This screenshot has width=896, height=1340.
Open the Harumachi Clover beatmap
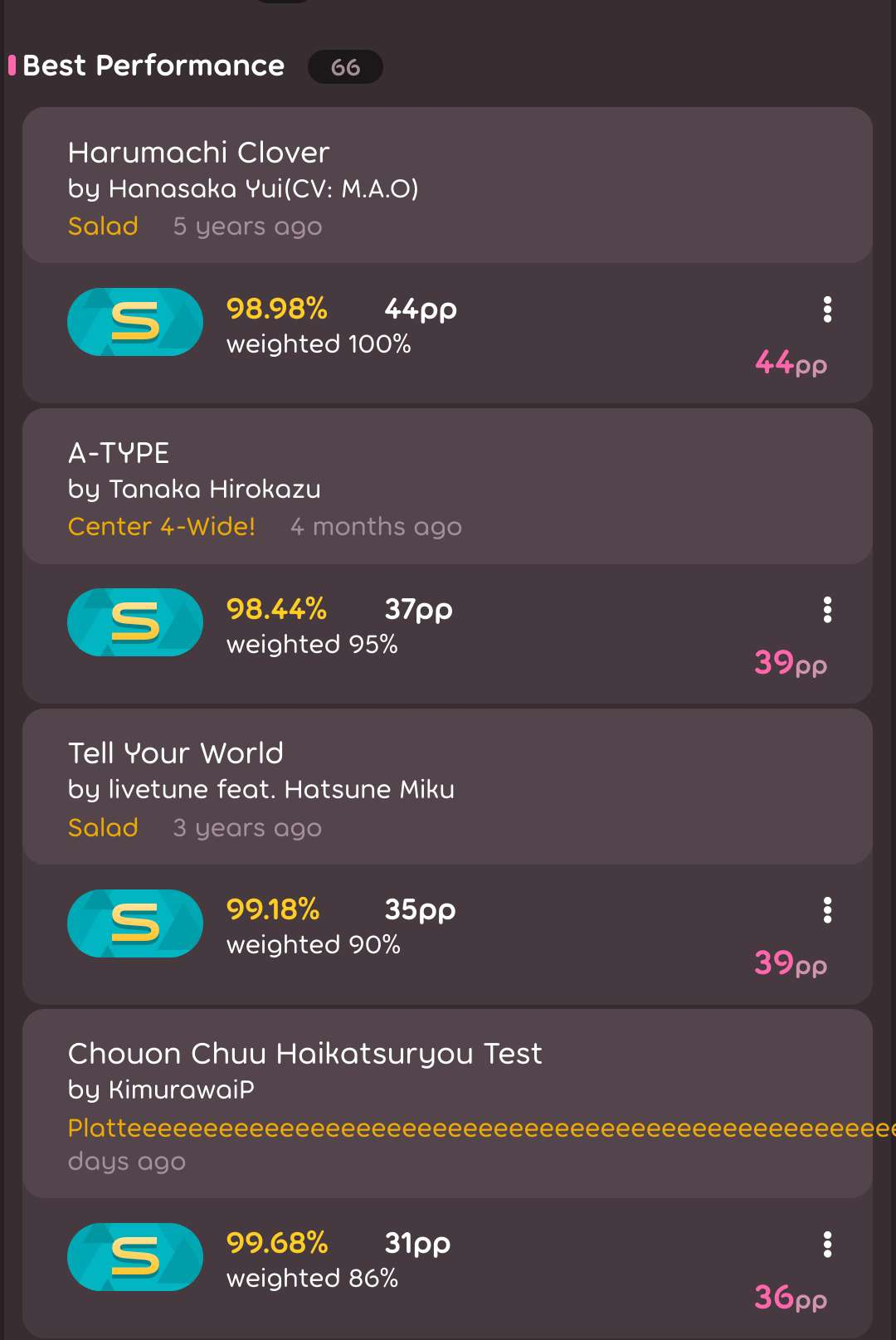point(198,152)
